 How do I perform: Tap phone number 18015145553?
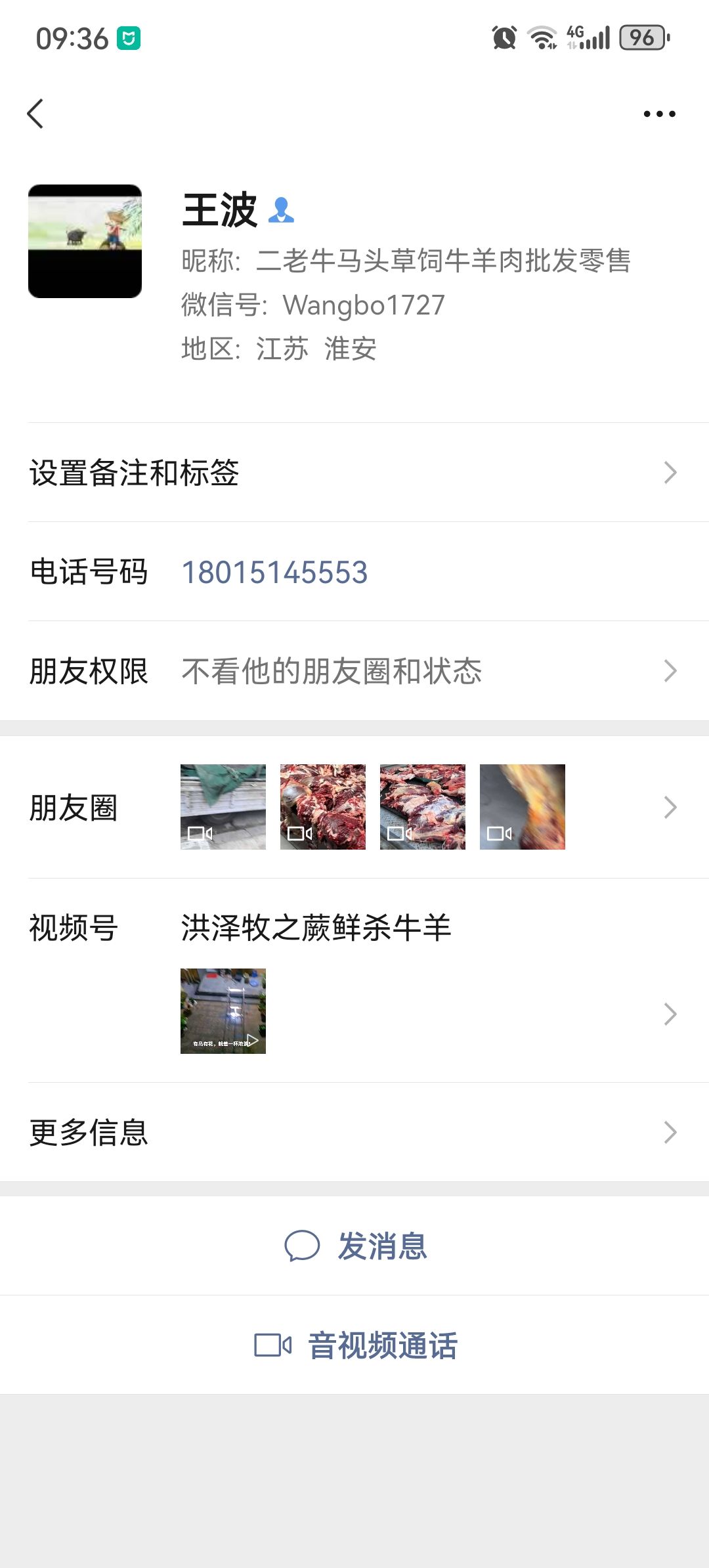point(274,573)
